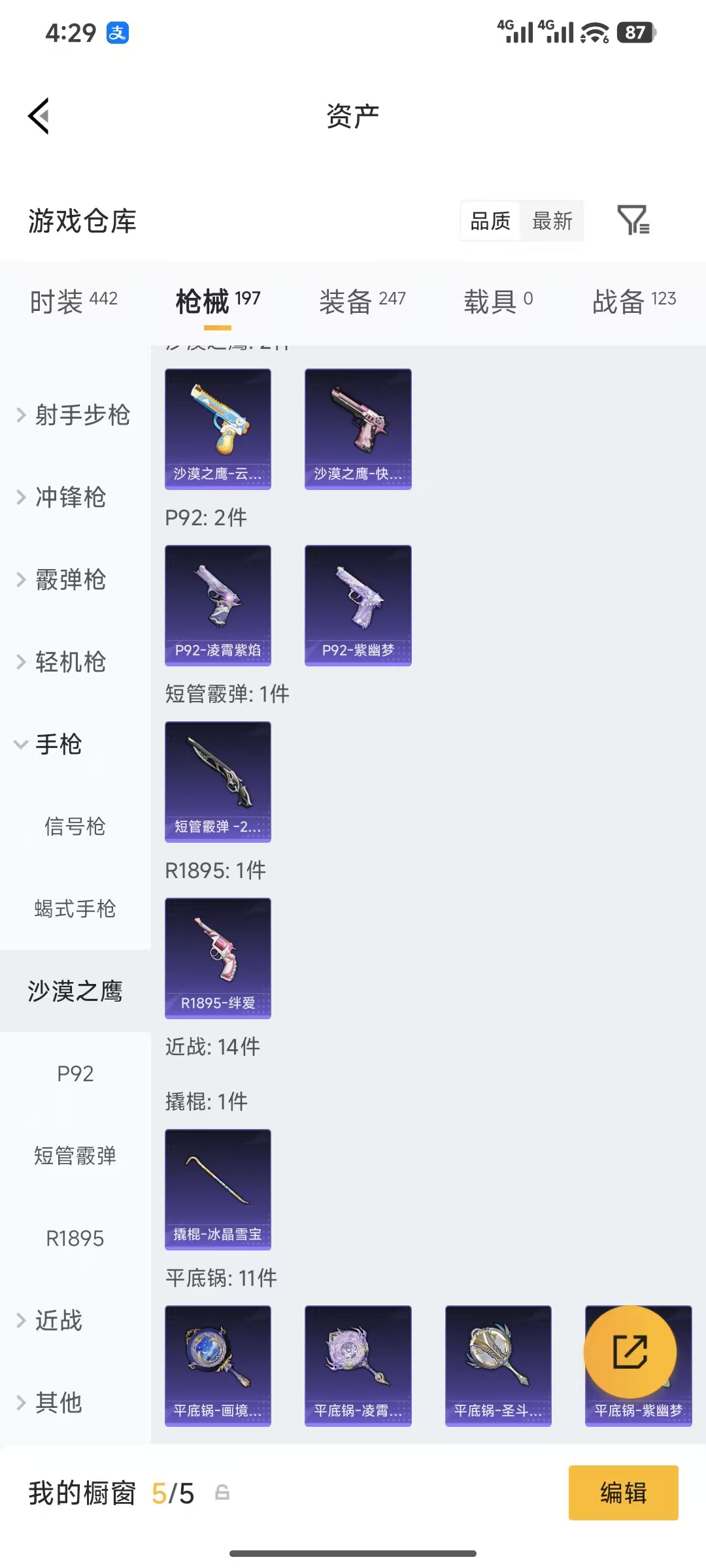Open the P92-紫幽梦 skin thumbnail
The height and width of the screenshot is (1568, 706).
[358, 604]
